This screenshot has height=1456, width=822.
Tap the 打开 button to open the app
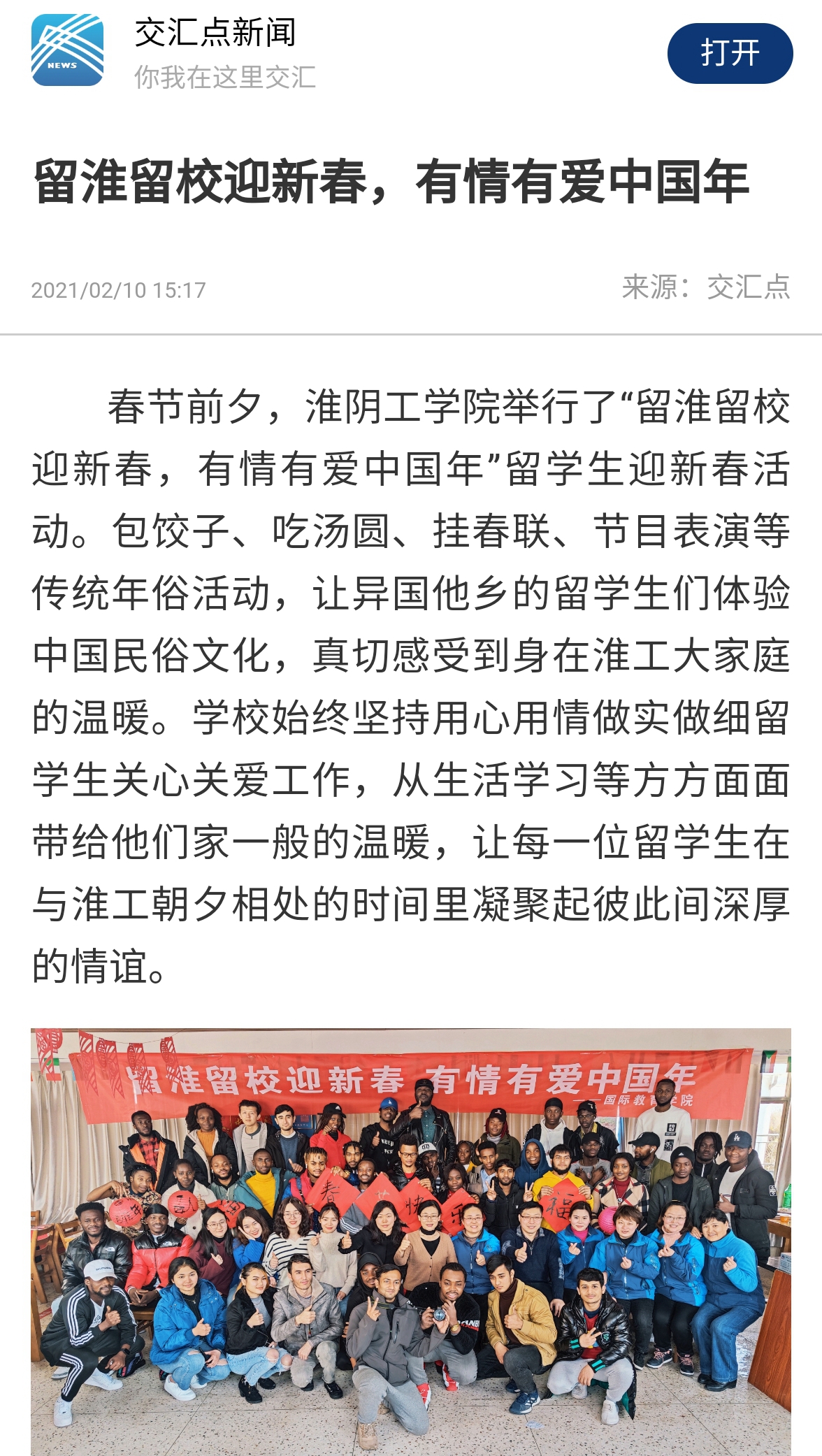click(730, 53)
